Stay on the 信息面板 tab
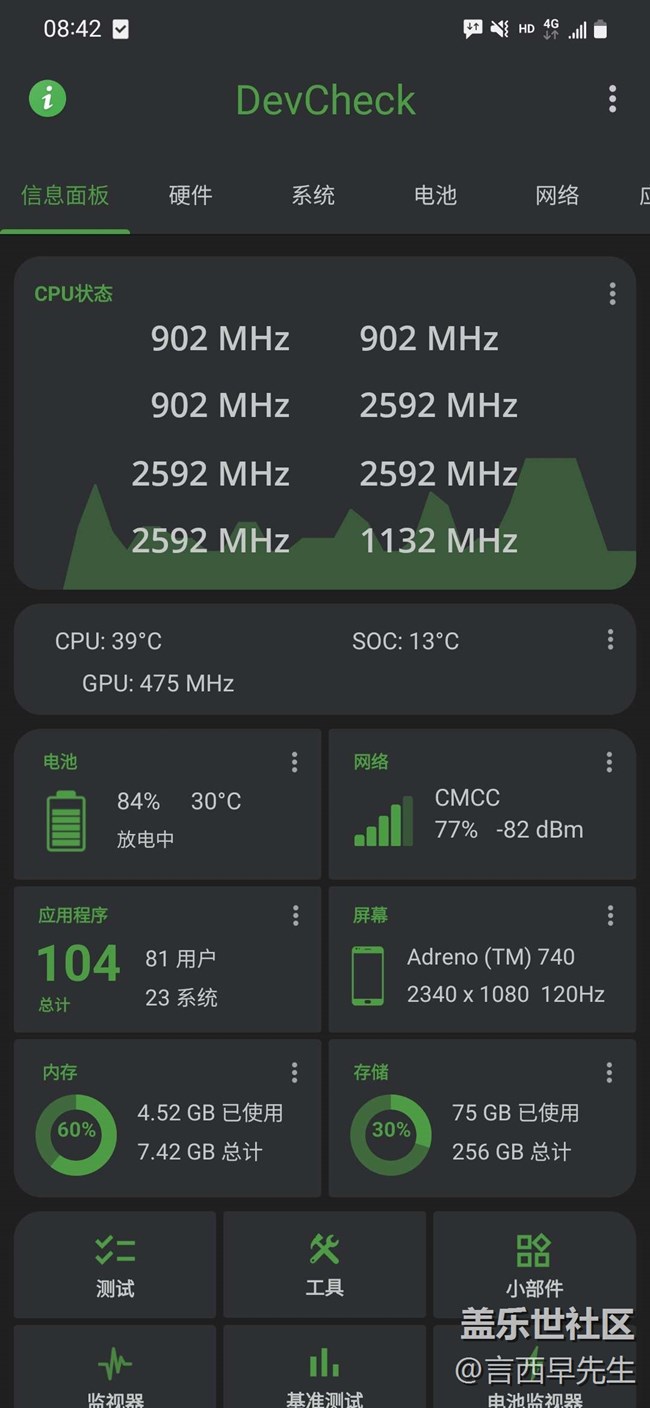The image size is (650, 1408). (65, 195)
